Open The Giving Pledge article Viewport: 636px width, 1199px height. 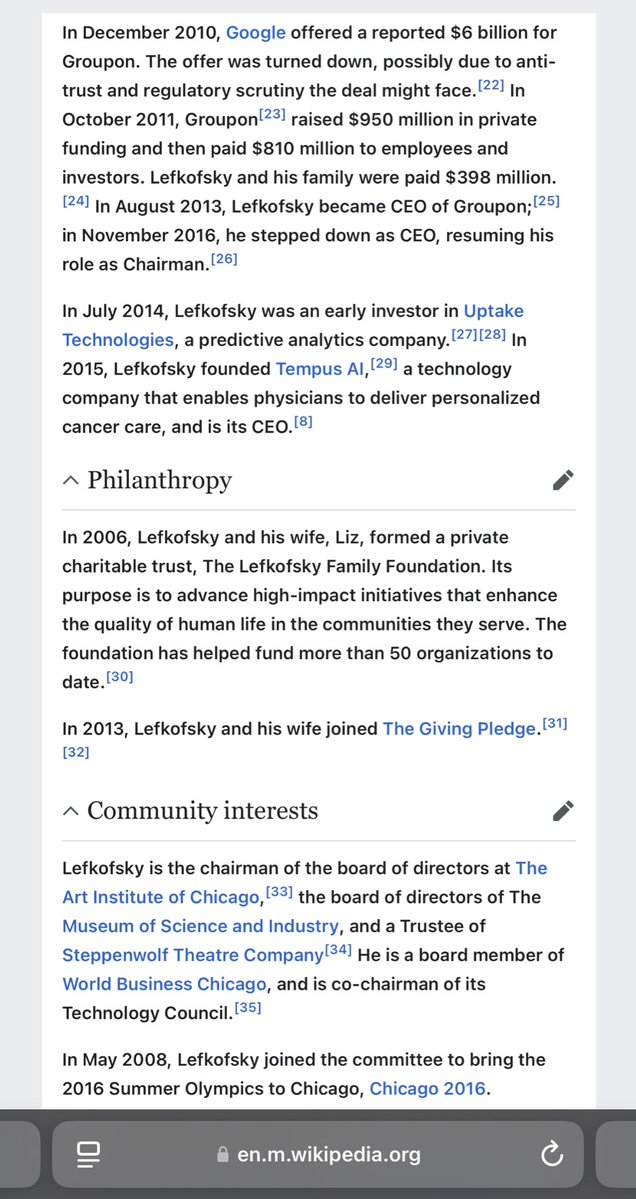click(x=459, y=729)
